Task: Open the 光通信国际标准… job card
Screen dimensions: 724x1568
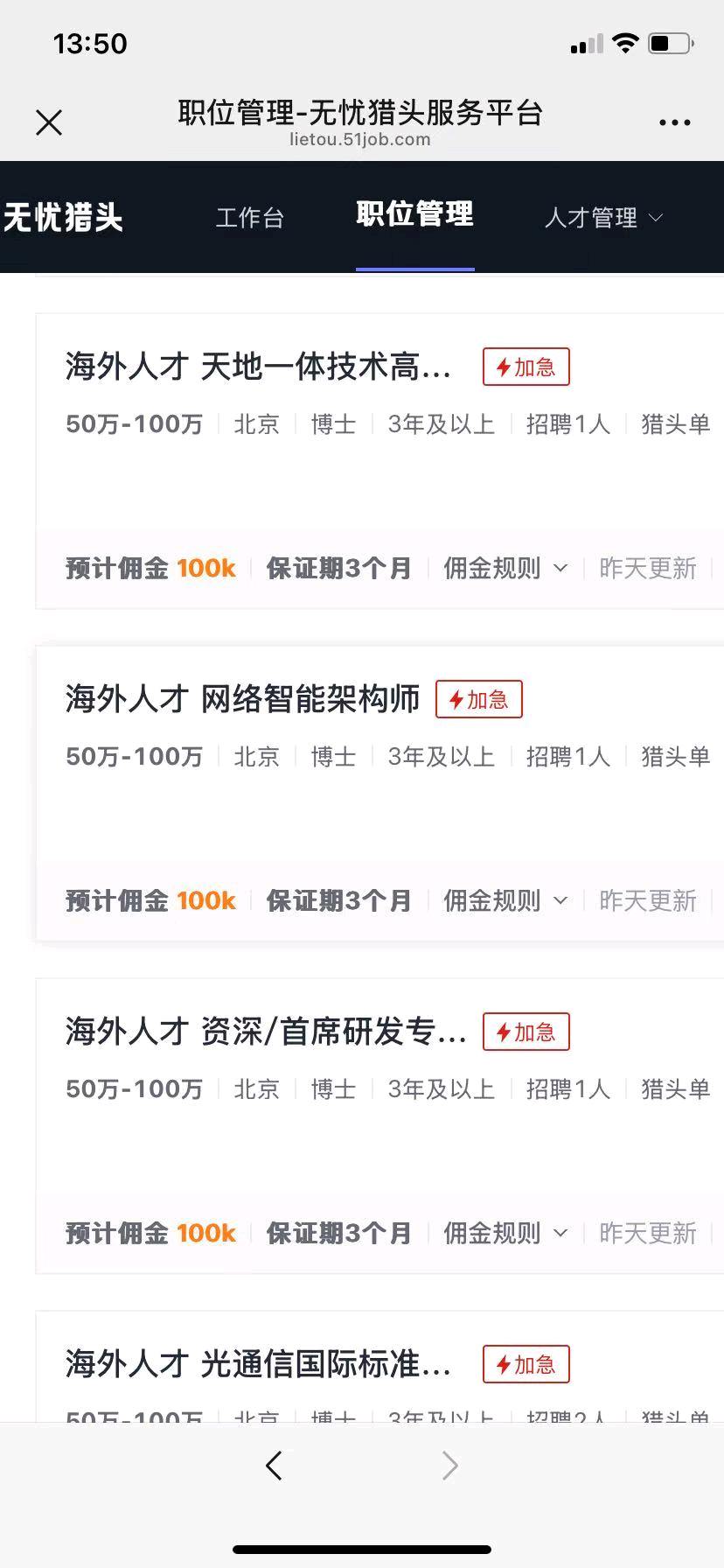Action: (259, 1364)
